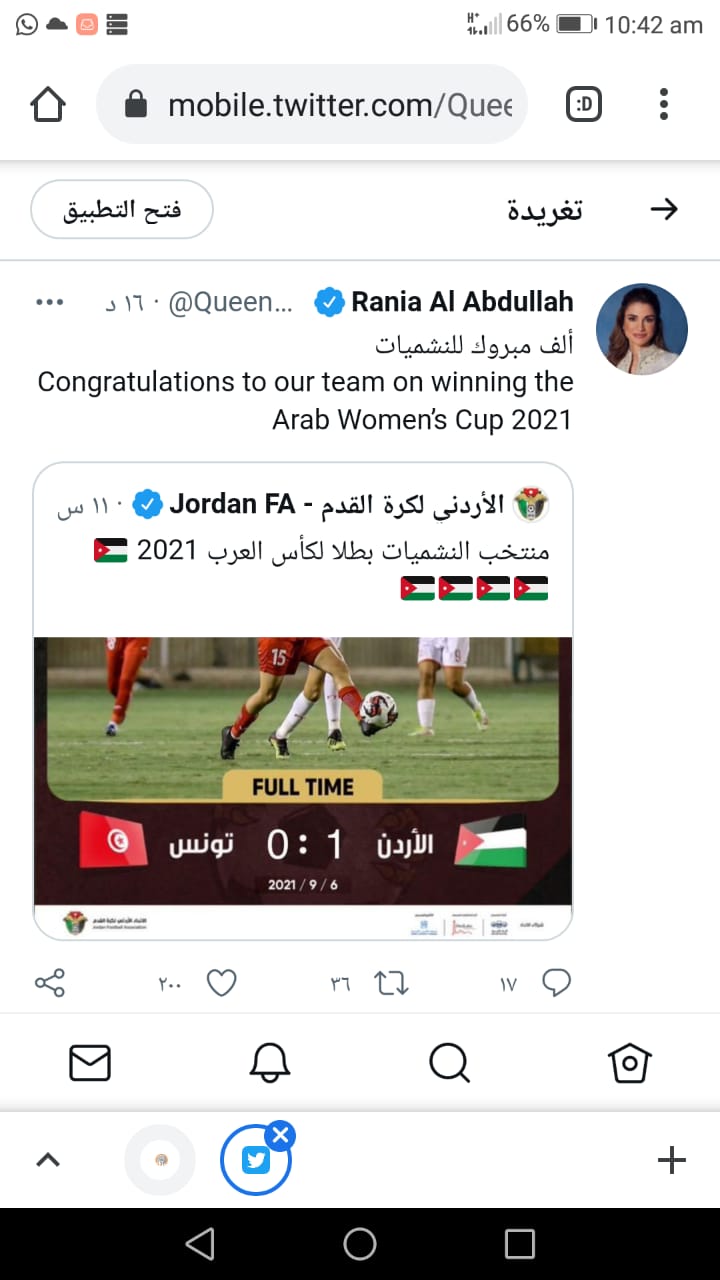Retweet Rania Al Abdullah's tweet

pos(391,984)
